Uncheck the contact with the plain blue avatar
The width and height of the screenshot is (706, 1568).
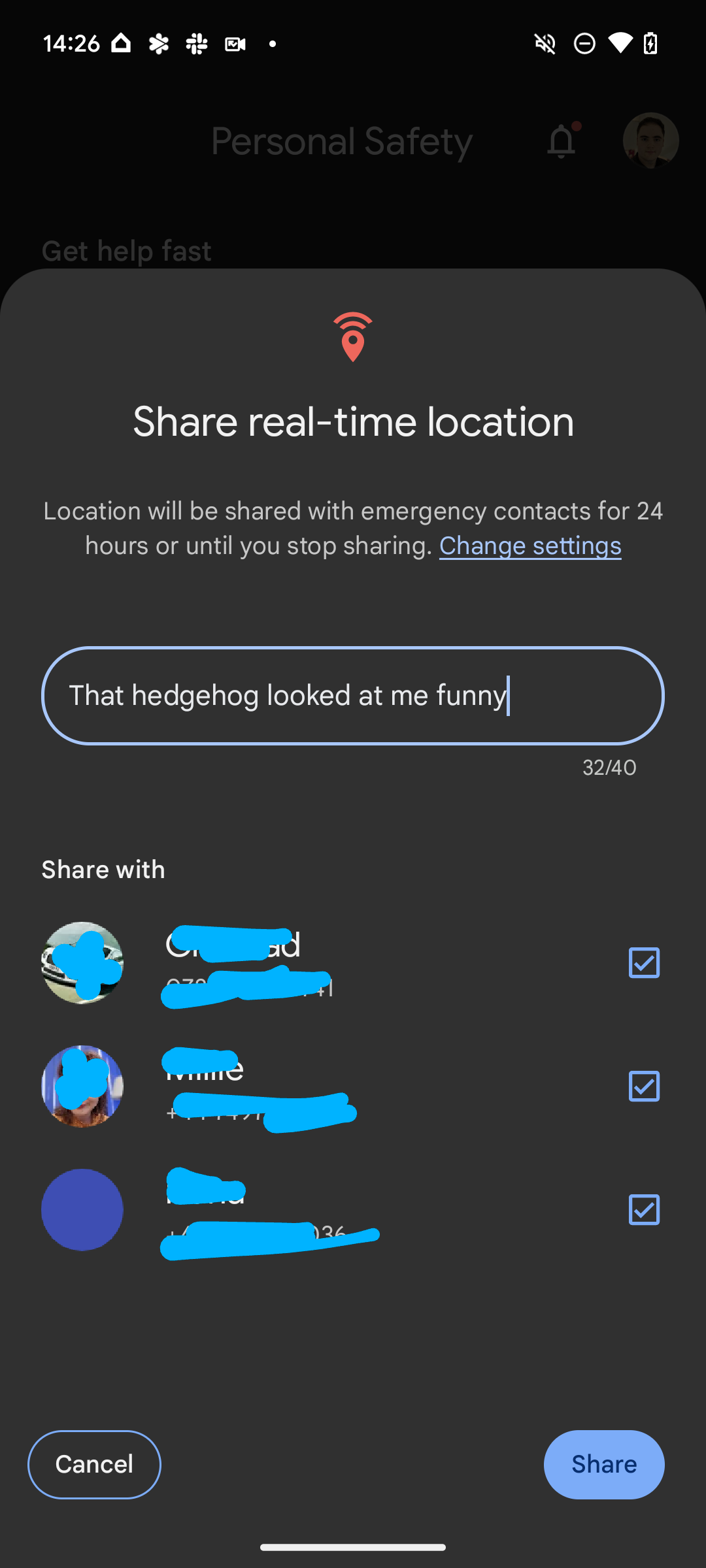(x=644, y=1210)
